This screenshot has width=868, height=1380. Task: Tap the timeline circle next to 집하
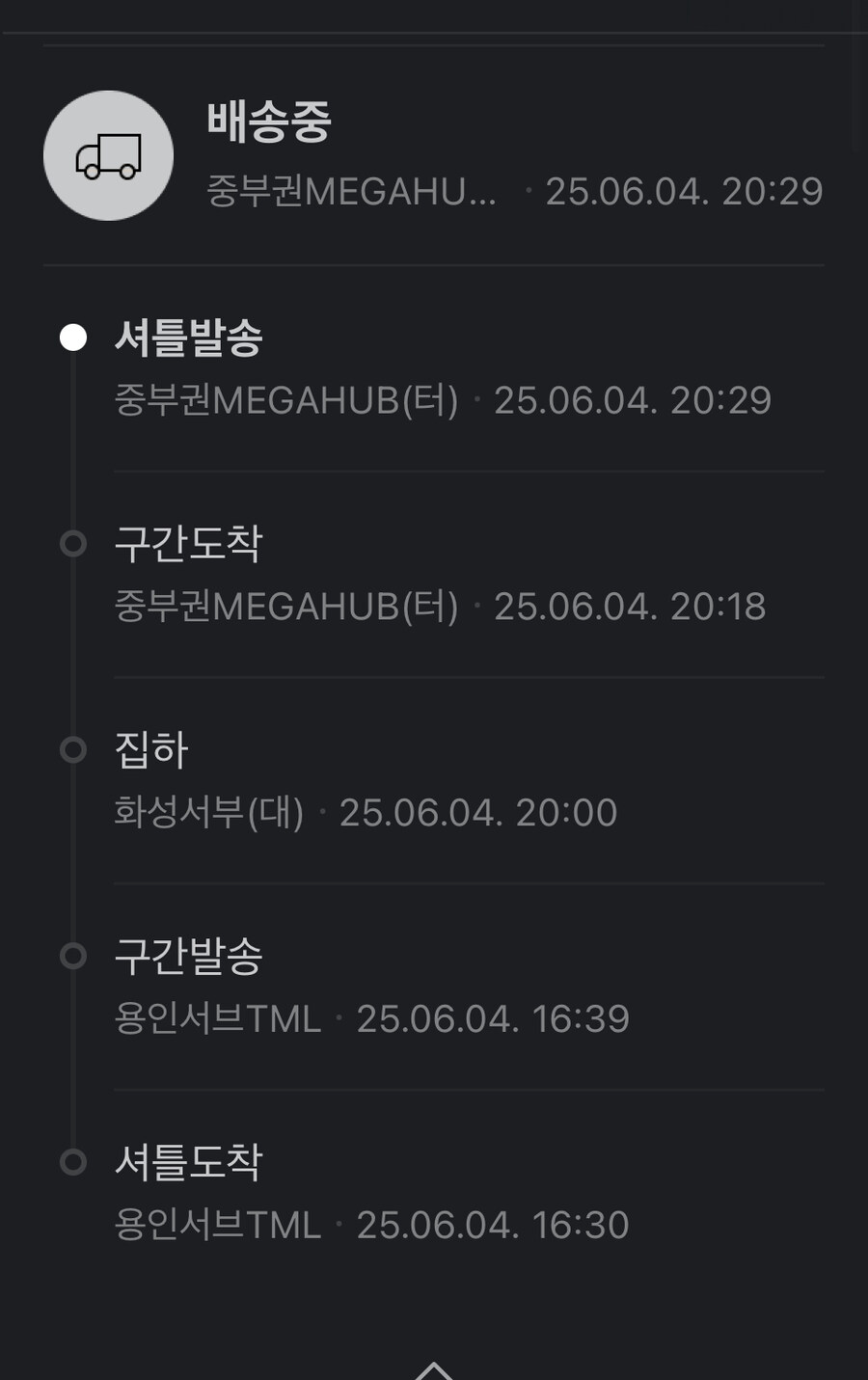click(x=72, y=750)
